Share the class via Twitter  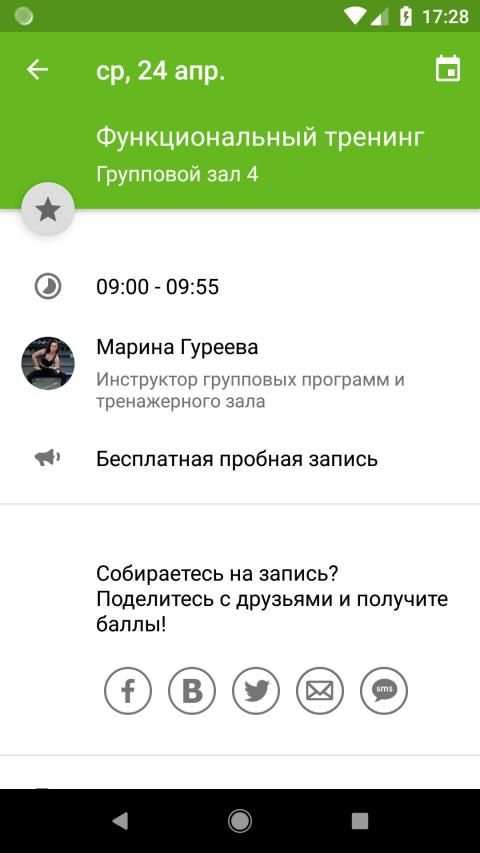[256, 691]
